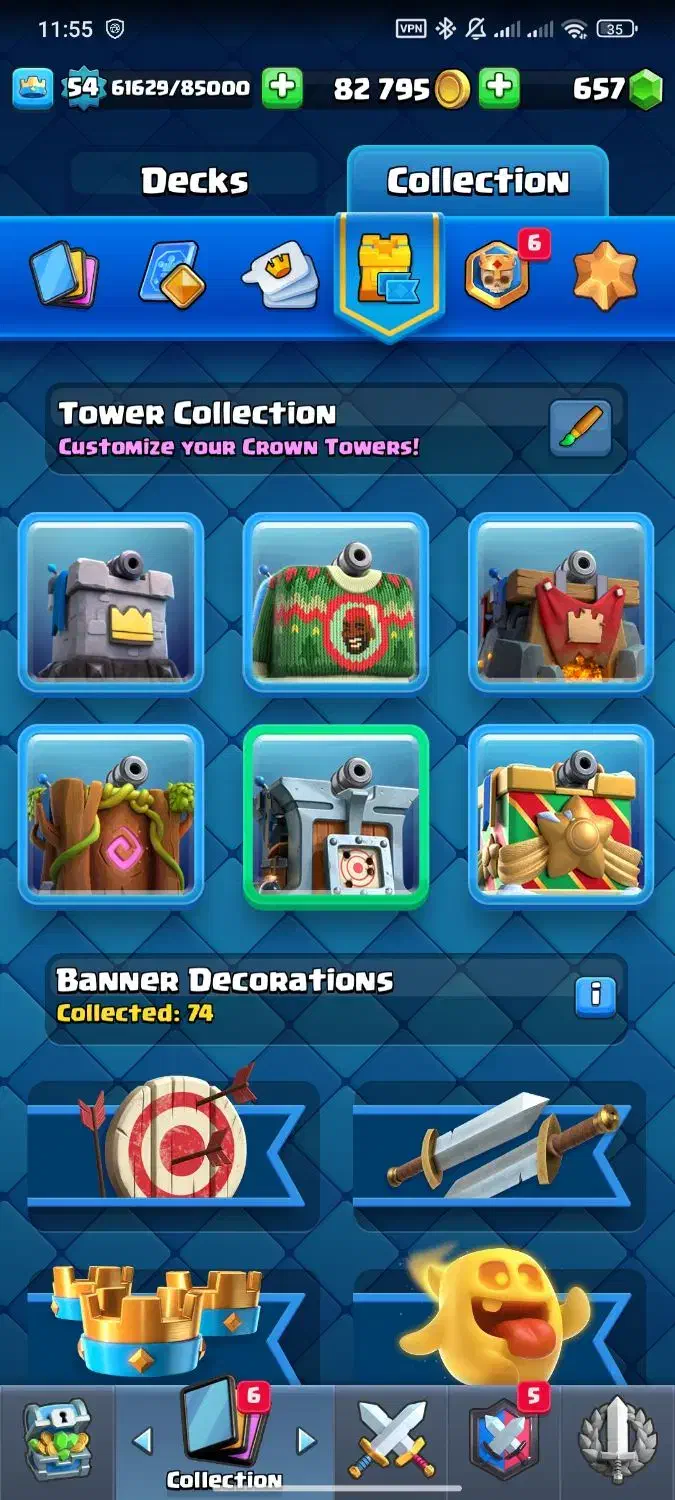Open the emotes speech bubble tab
Screen dimensions: 675x1500
[x=280, y=273]
